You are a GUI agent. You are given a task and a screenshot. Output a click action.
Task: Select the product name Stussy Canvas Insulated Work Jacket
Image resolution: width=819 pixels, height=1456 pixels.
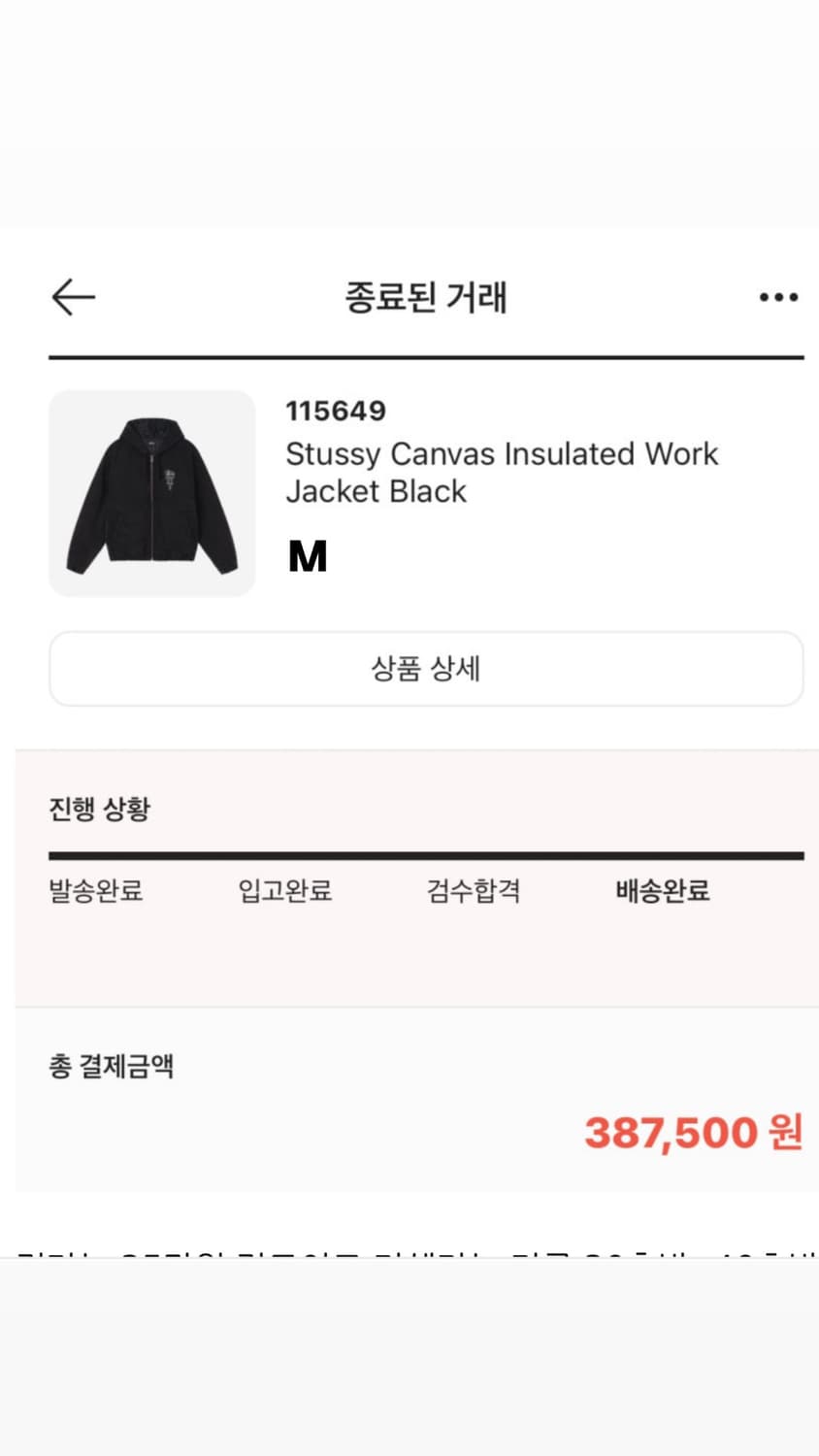pyautogui.click(x=502, y=473)
